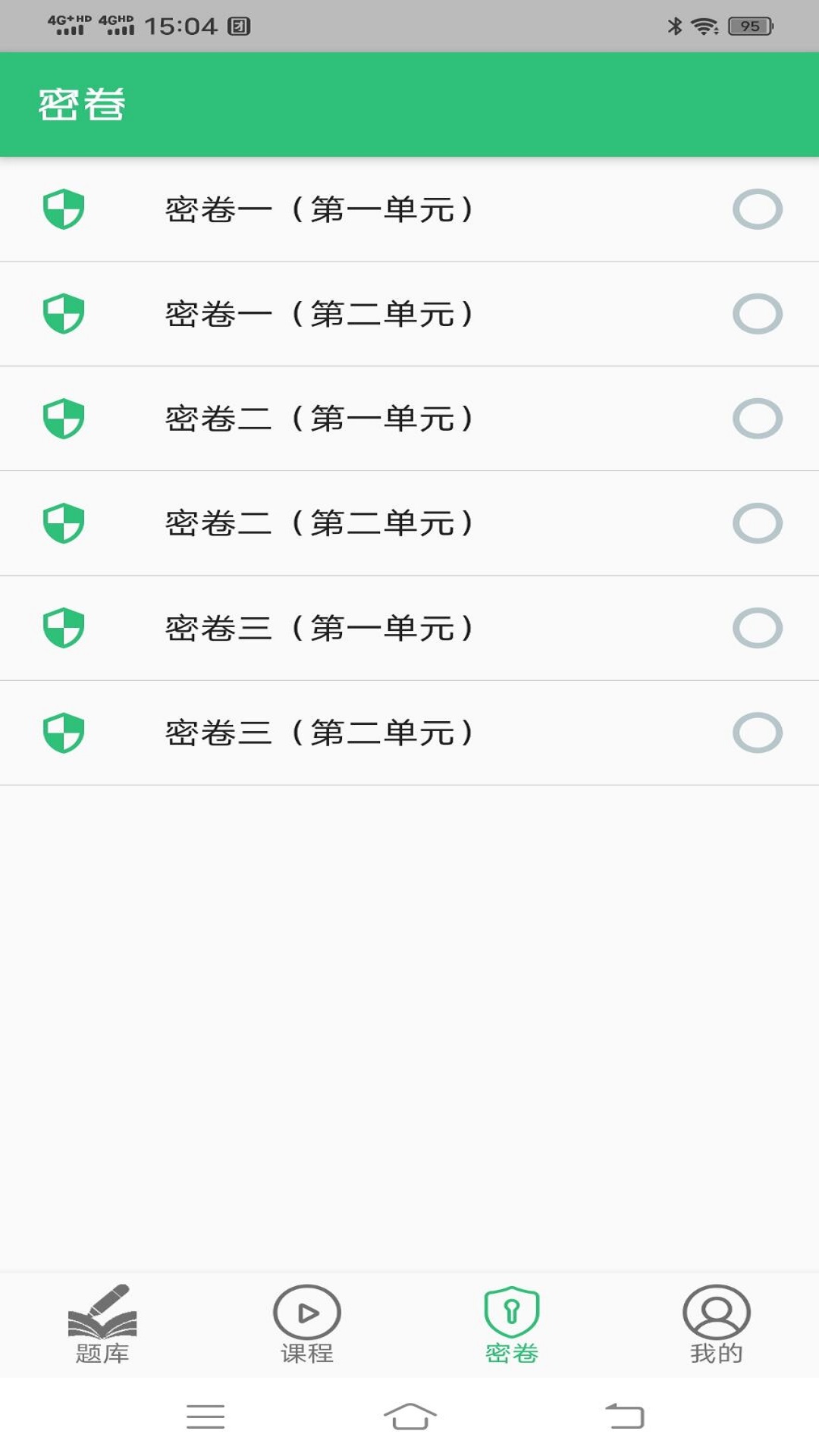This screenshot has height=1456, width=819.
Task: Tap the shield icon beside 密卷三（第二单元）
Action: point(65,732)
